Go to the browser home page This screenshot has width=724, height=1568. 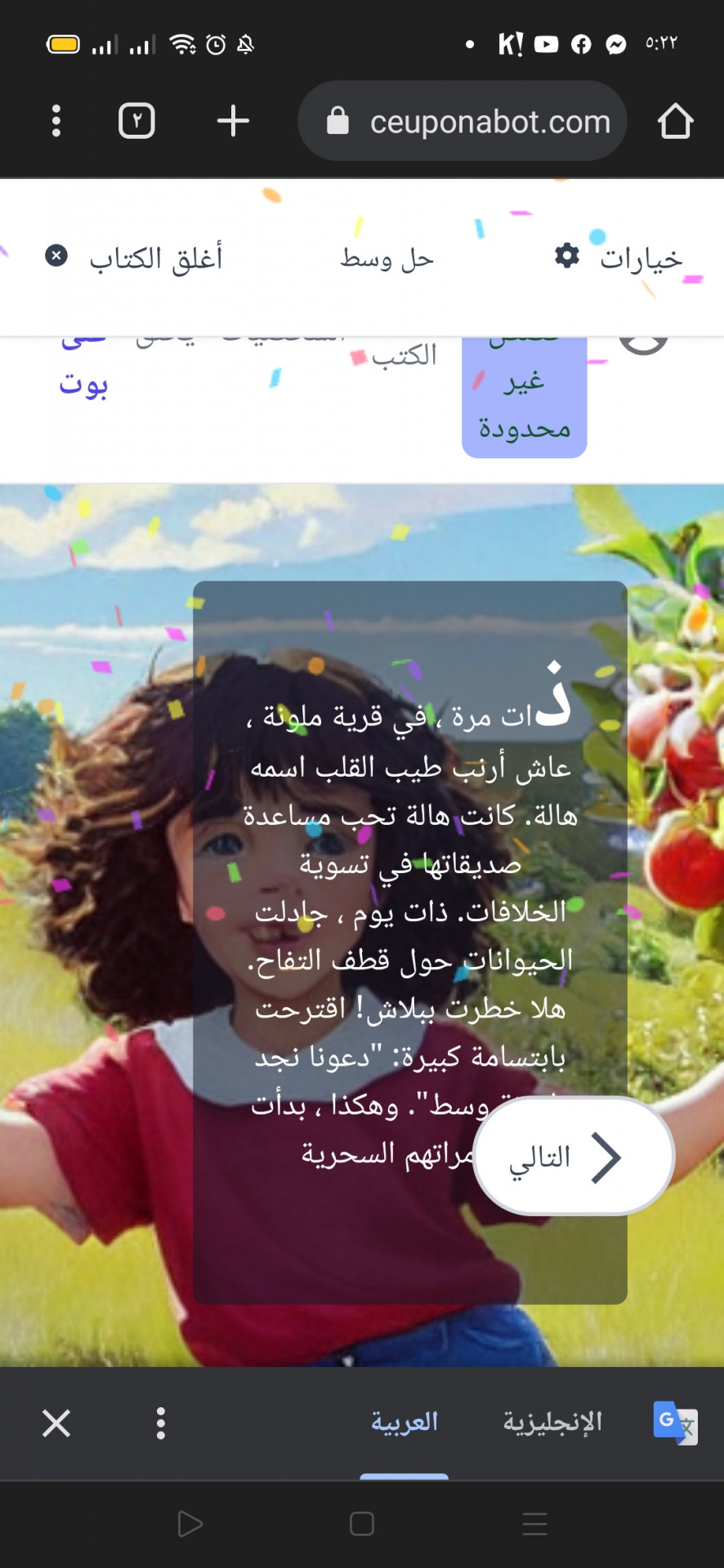point(675,121)
